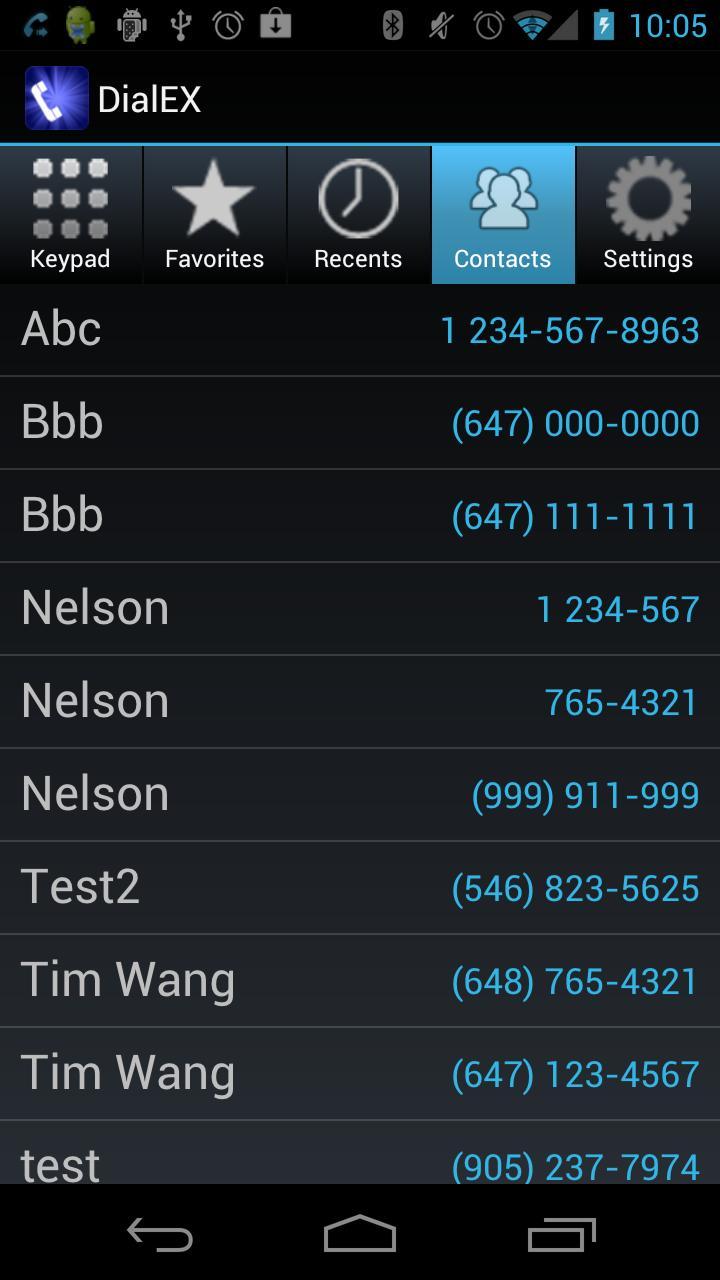Open the Favorites tab
720x1280 pixels.
[214, 215]
